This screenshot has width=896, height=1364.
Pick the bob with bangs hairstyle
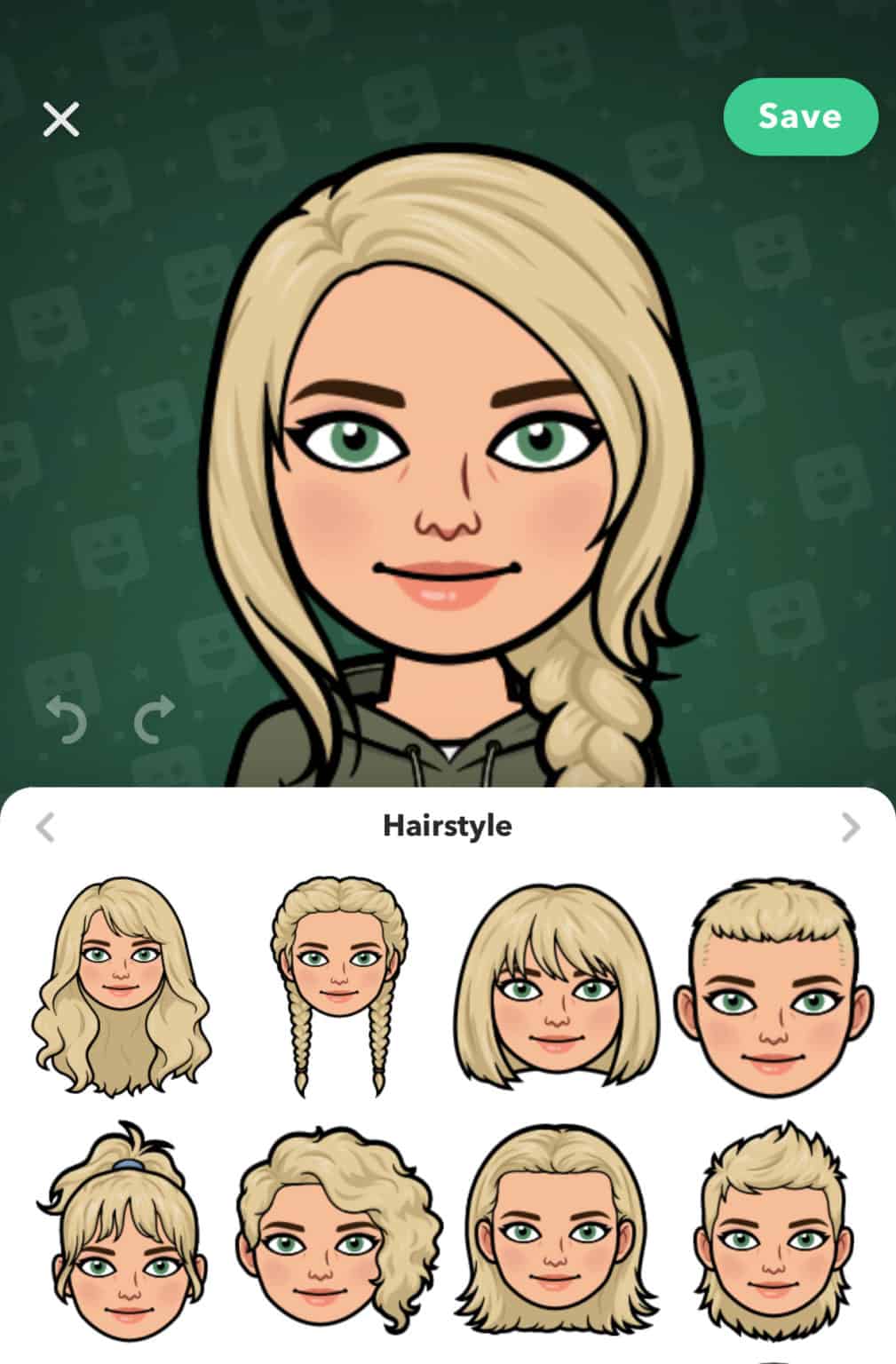tap(556, 986)
